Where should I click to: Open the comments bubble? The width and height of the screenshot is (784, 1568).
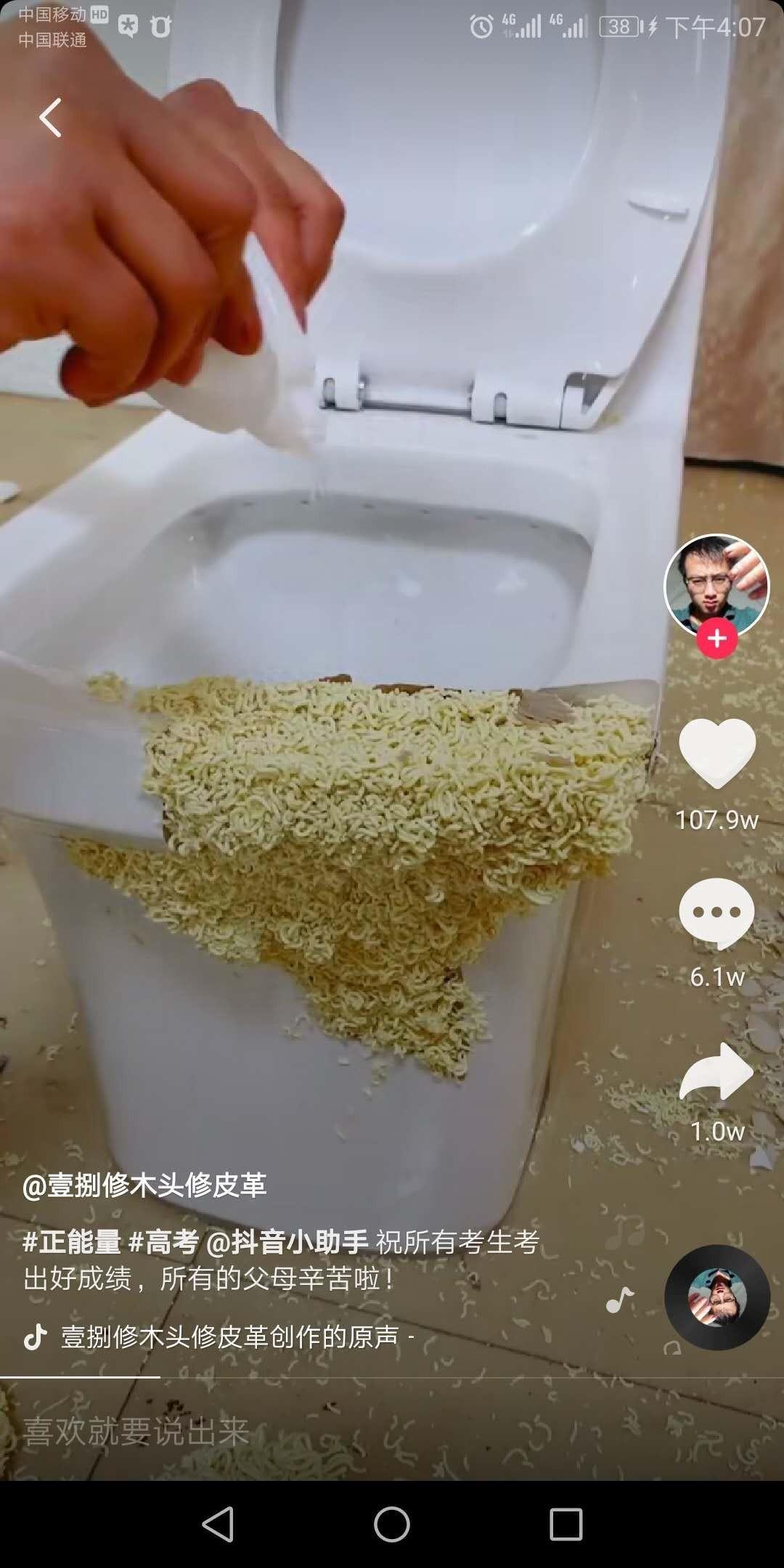point(716,913)
